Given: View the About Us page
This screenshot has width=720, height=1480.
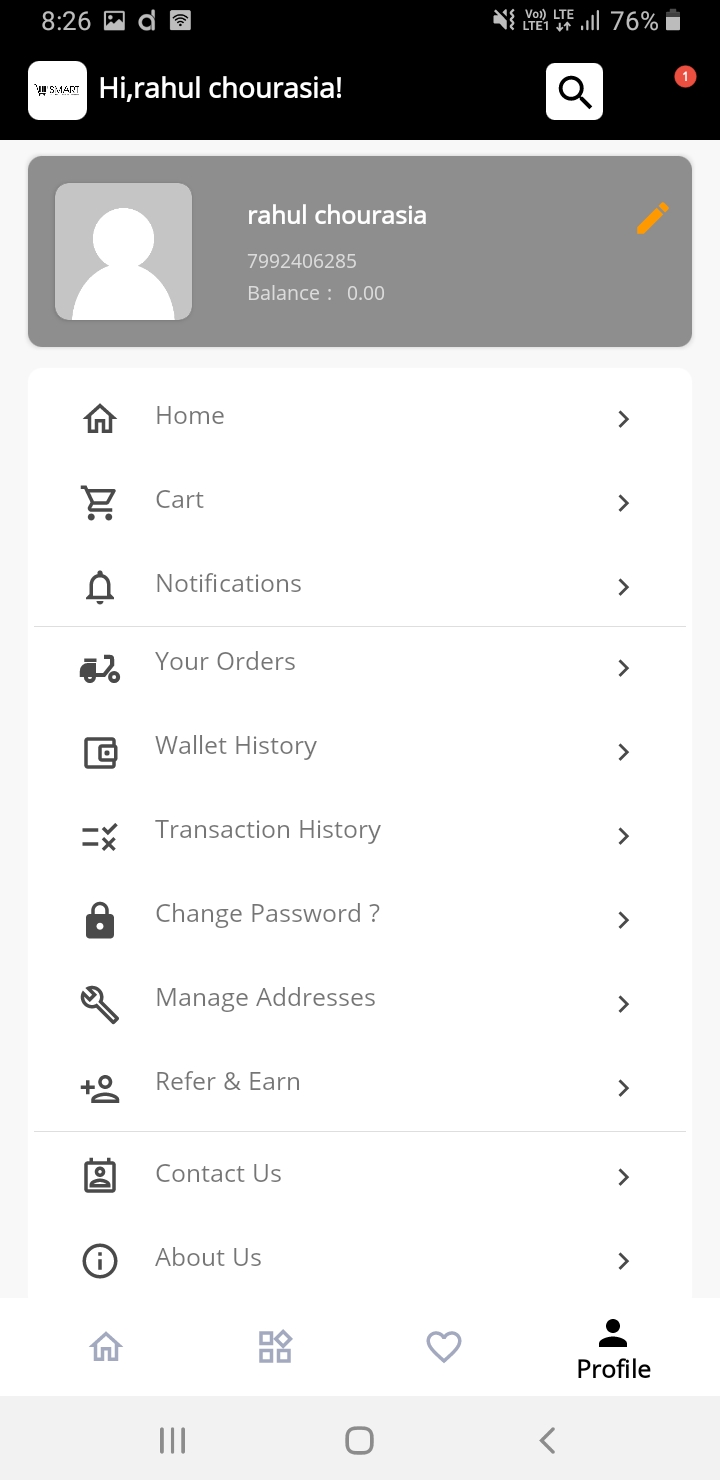Looking at the screenshot, I should point(360,1259).
